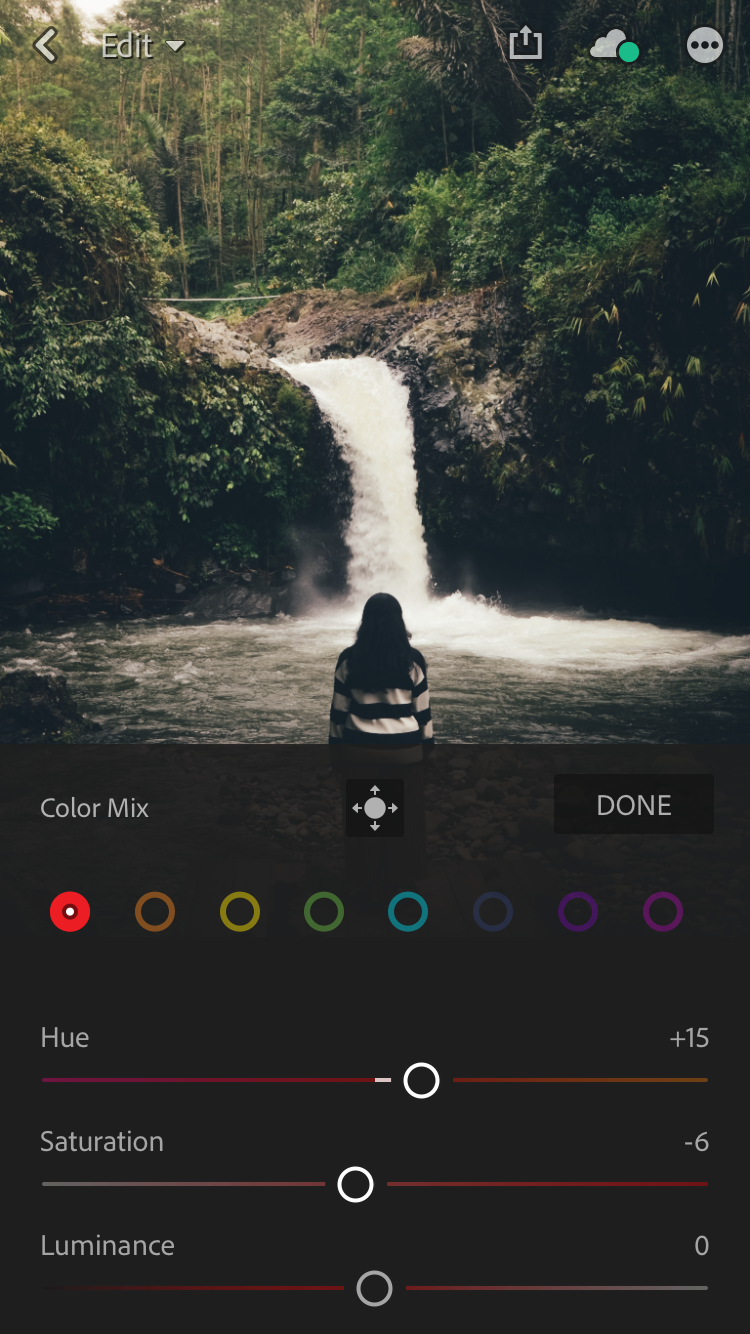The width and height of the screenshot is (750, 1334).
Task: Select the blue color channel
Action: 493,912
